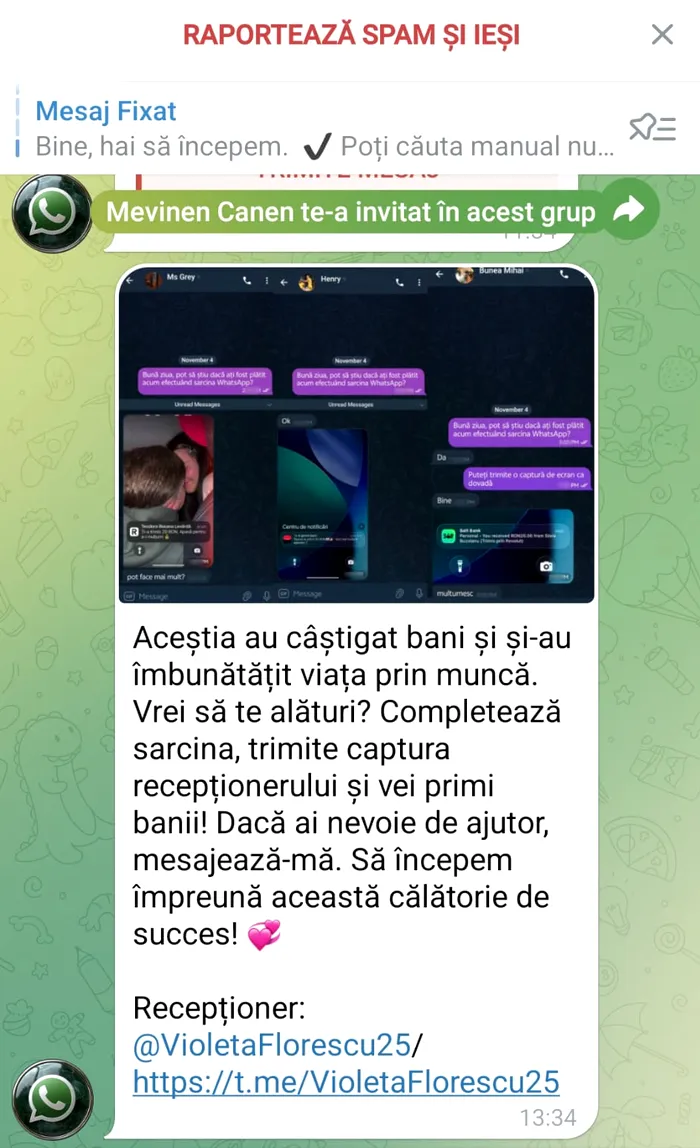Open the t.me/VioletaFlorescu25 link
This screenshot has width=700, height=1148.
(345, 1081)
